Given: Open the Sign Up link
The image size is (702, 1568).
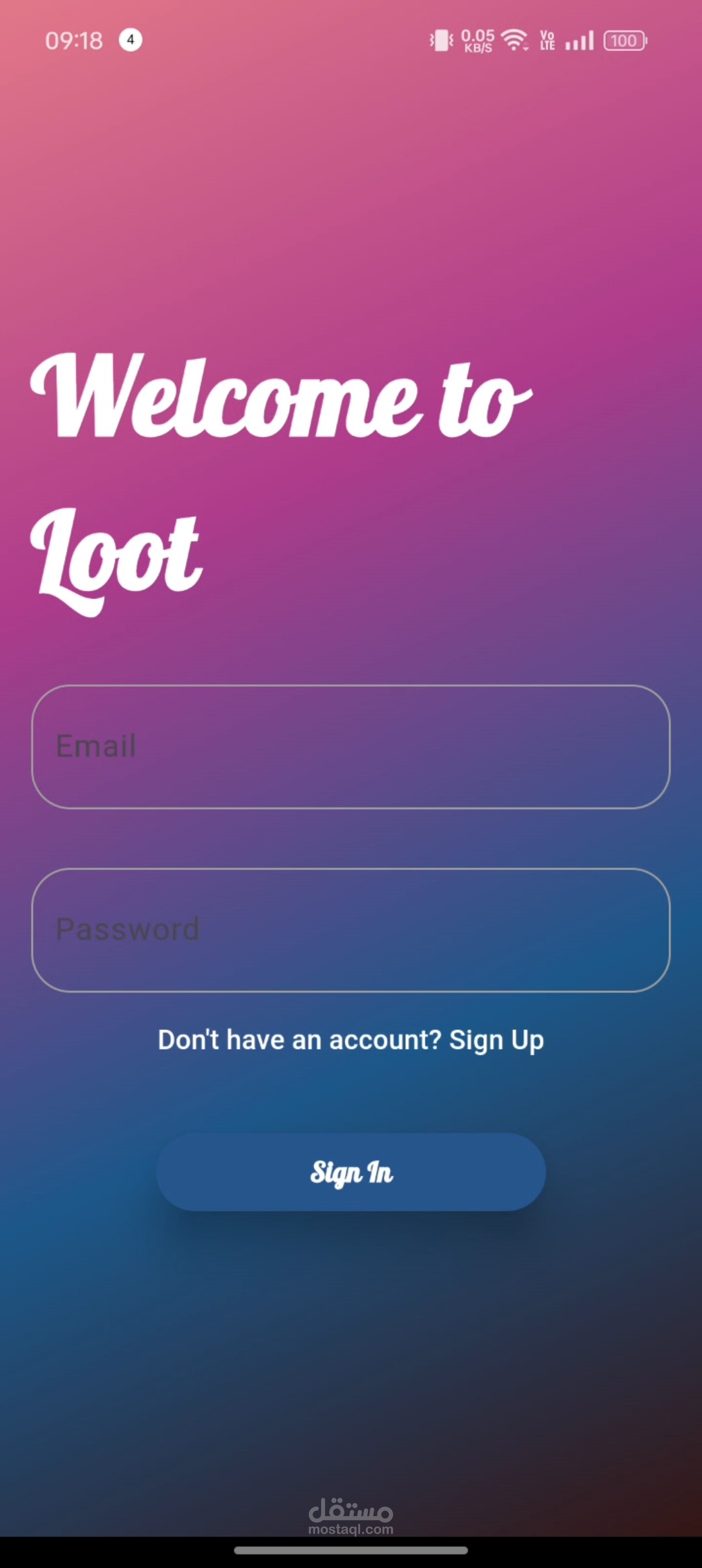Looking at the screenshot, I should (x=497, y=1040).
